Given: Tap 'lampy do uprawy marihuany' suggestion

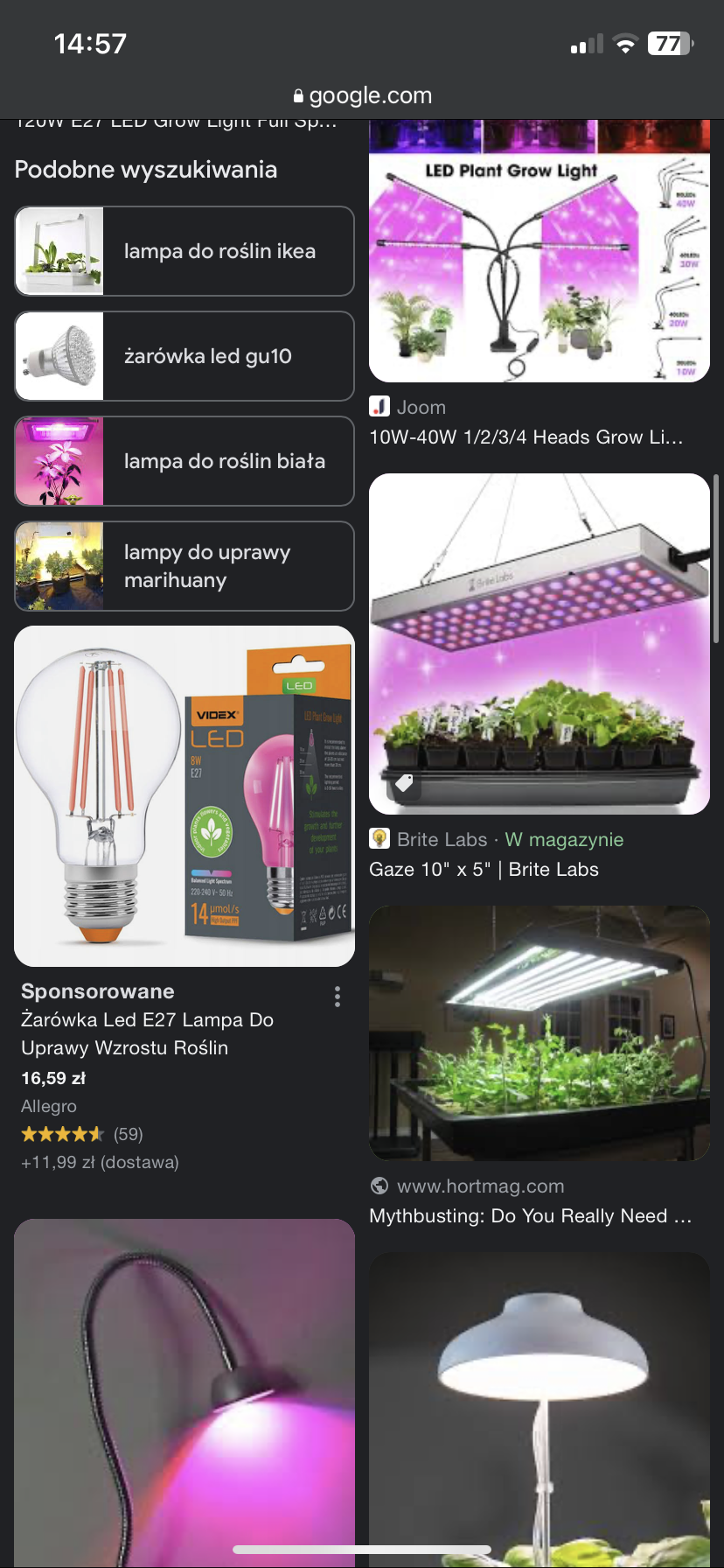Looking at the screenshot, I should pyautogui.click(x=184, y=566).
